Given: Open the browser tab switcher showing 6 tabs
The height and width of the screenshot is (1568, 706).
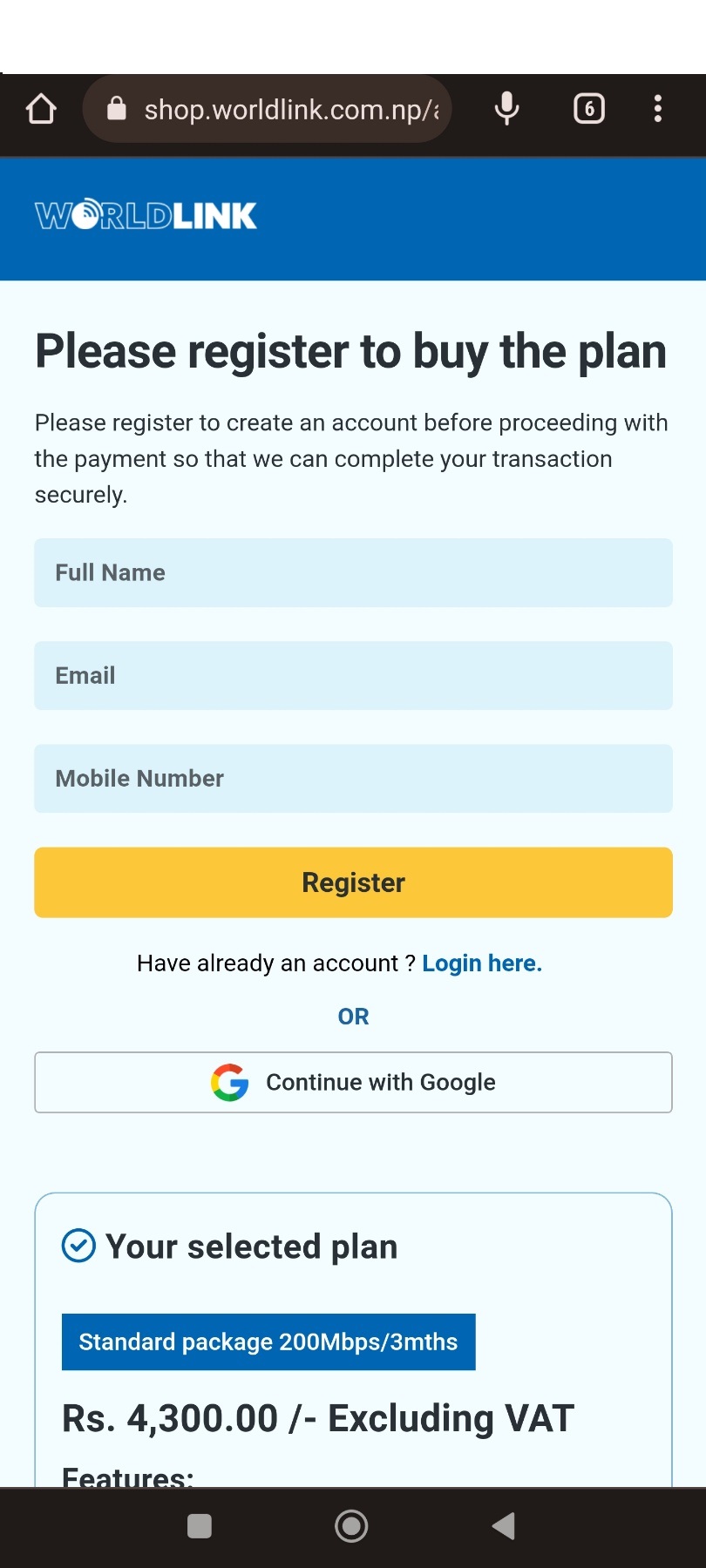Looking at the screenshot, I should pos(588,108).
